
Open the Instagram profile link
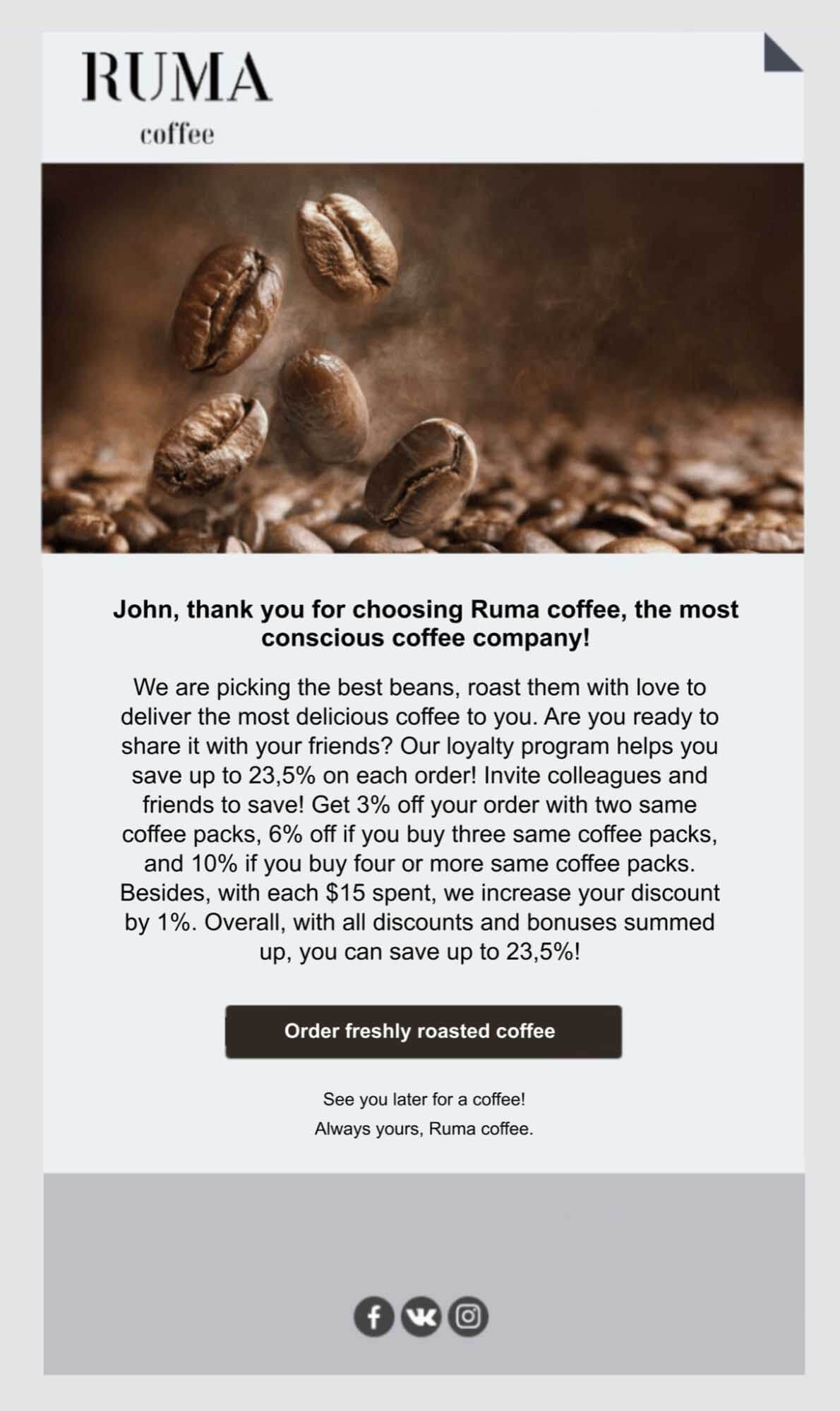467,1316
